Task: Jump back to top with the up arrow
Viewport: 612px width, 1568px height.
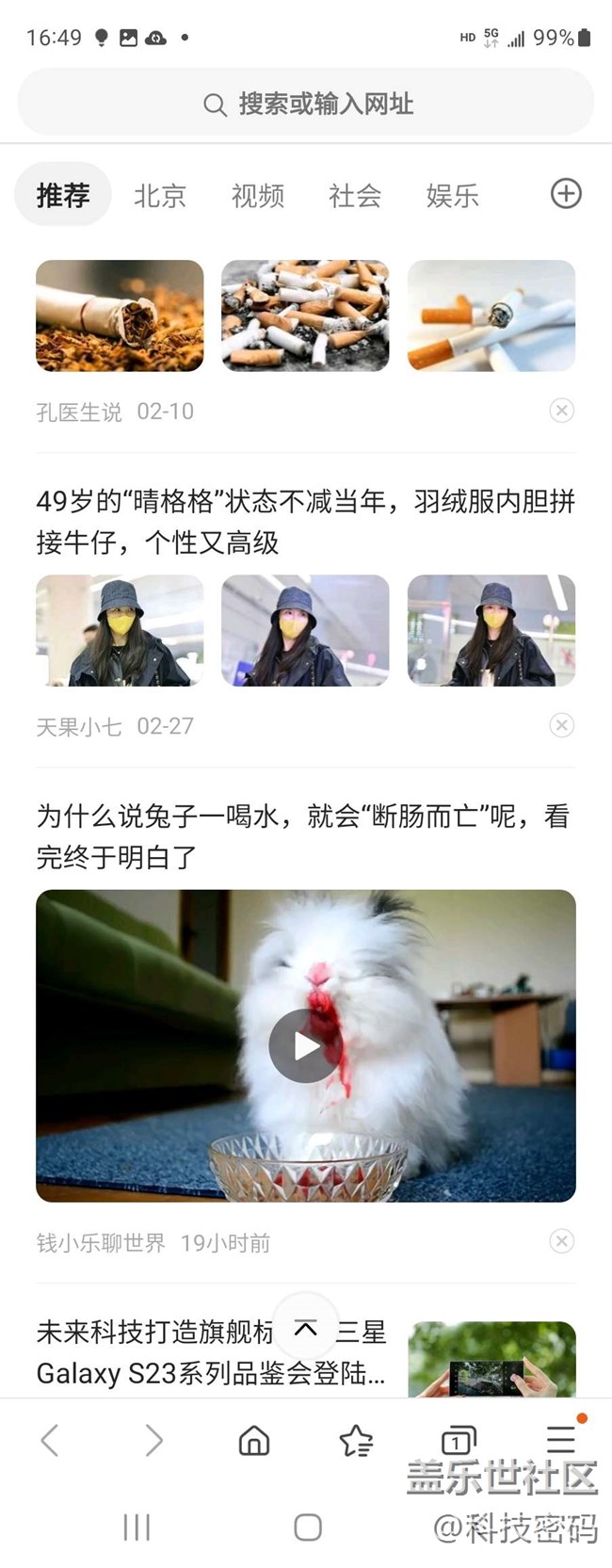Action: pyautogui.click(x=305, y=1329)
